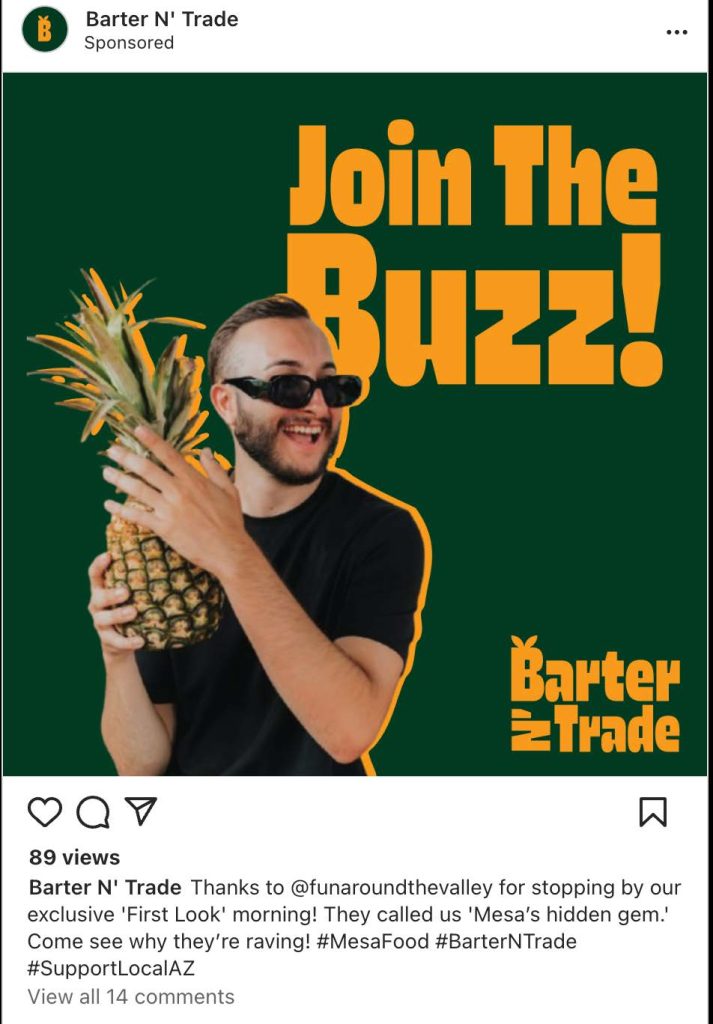Open Barter N' Trade profile avatar
713x1024 pixels.
tap(44, 30)
